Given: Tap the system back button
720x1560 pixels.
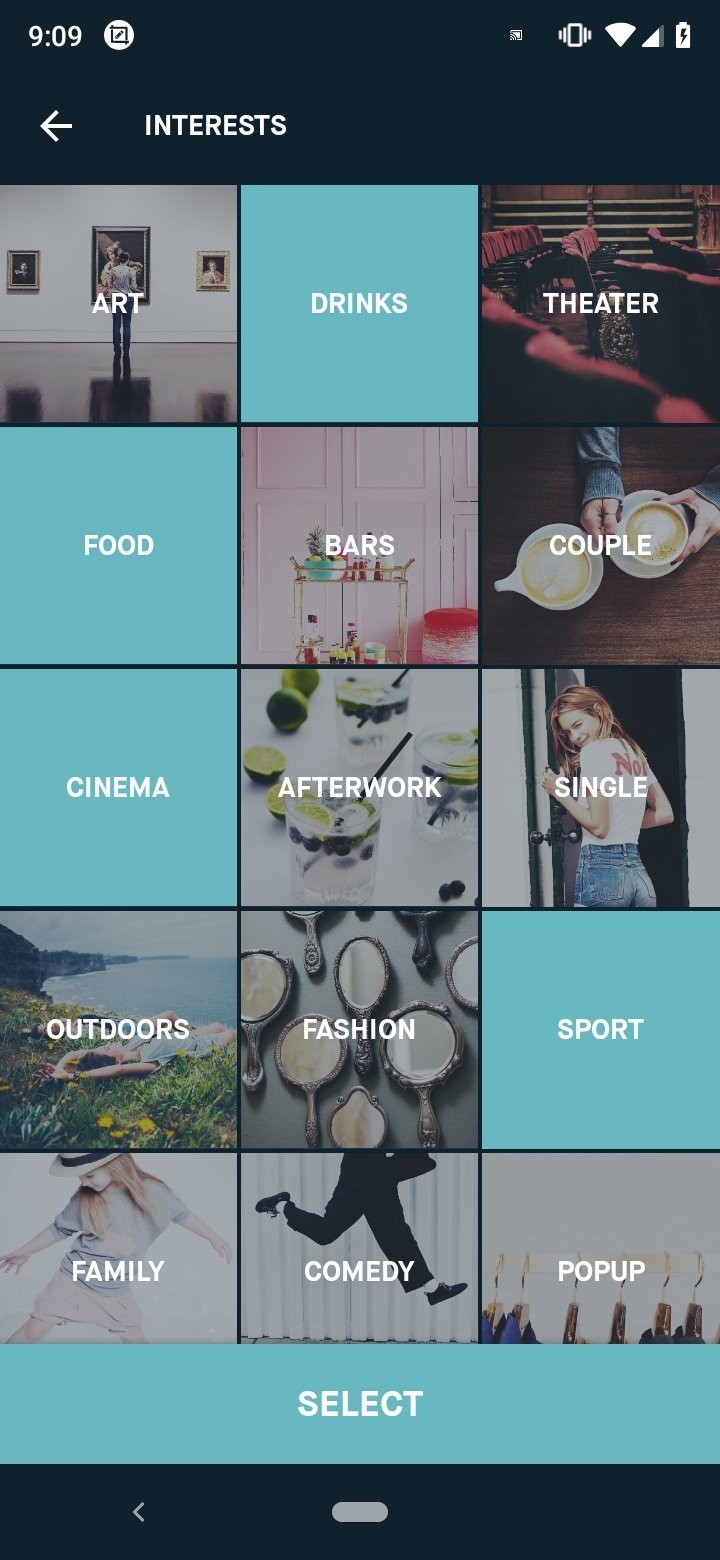Looking at the screenshot, I should click(139, 1512).
